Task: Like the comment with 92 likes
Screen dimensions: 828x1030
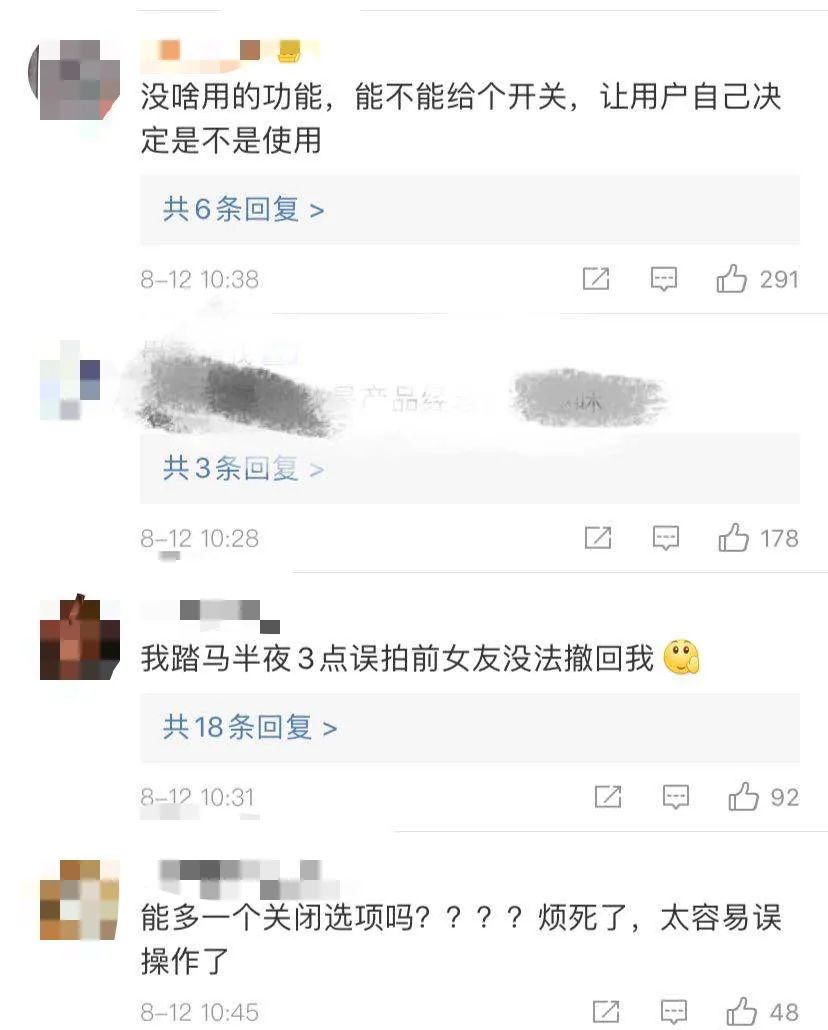Action: coord(744,797)
